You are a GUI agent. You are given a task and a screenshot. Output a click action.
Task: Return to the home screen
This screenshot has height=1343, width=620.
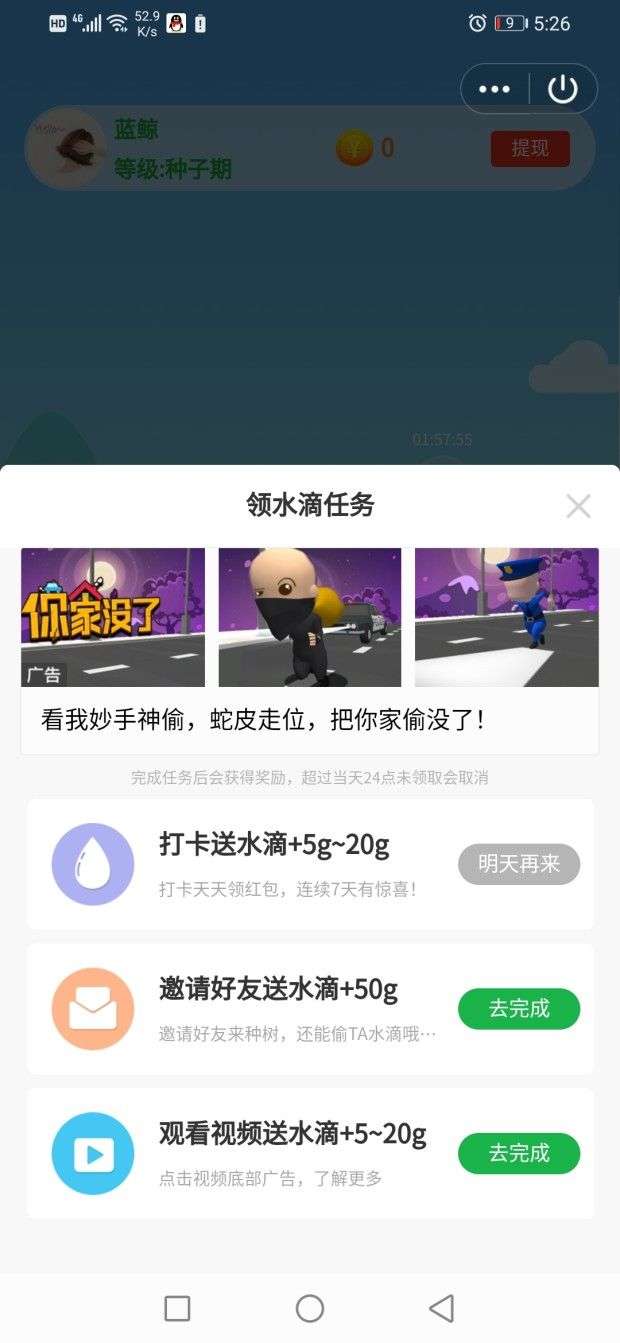310,1308
